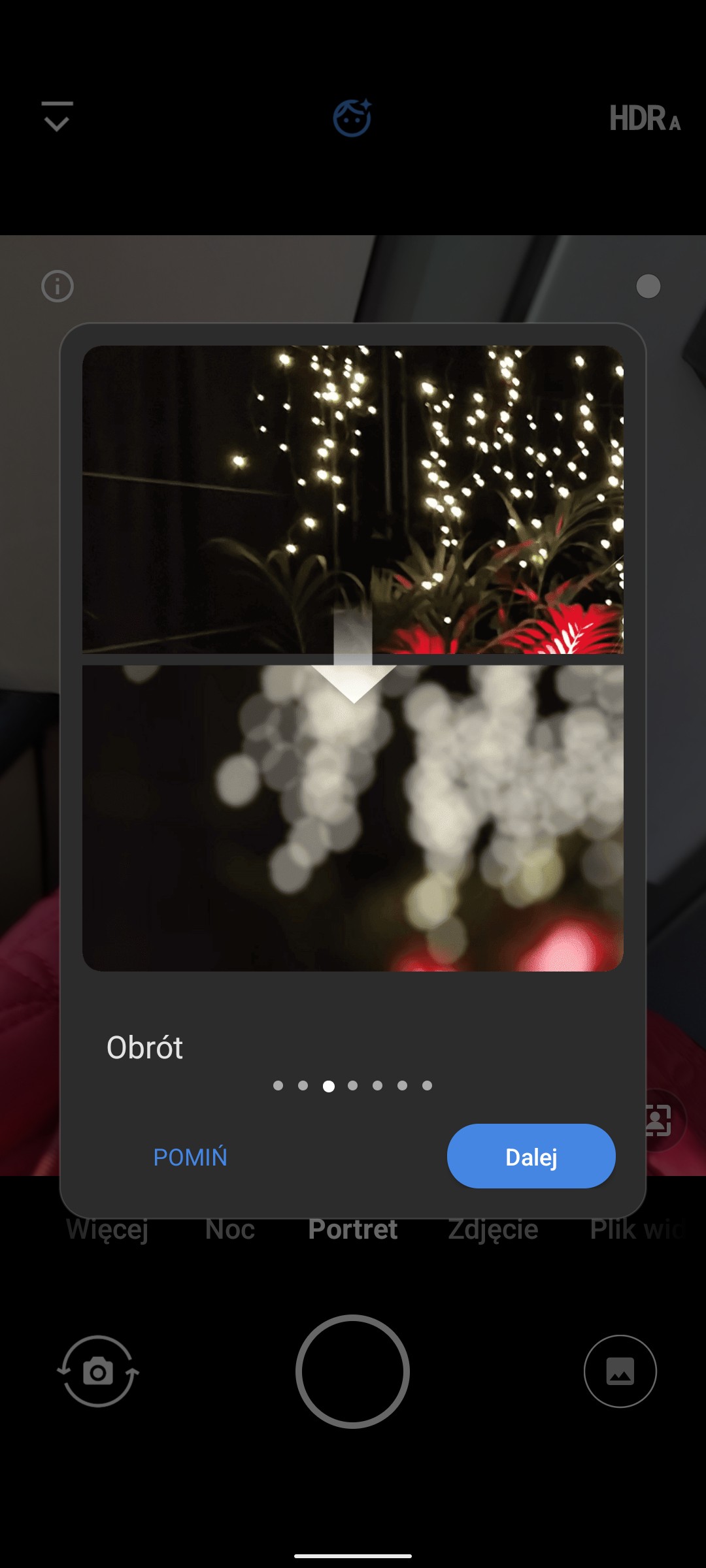Expand the top dropdown arrow menu

coord(57,117)
